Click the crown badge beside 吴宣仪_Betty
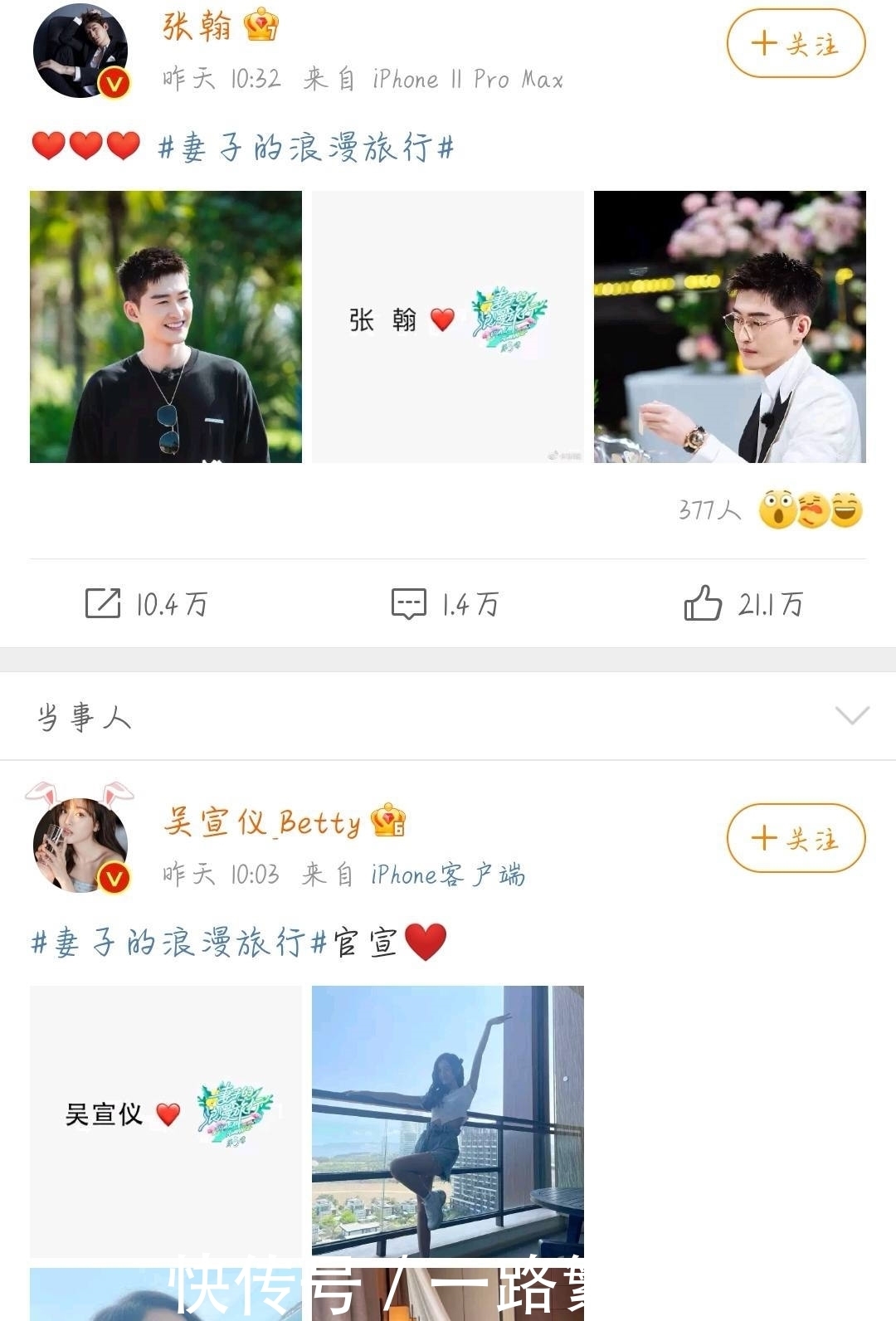This screenshot has height=1321, width=896. 389,820
